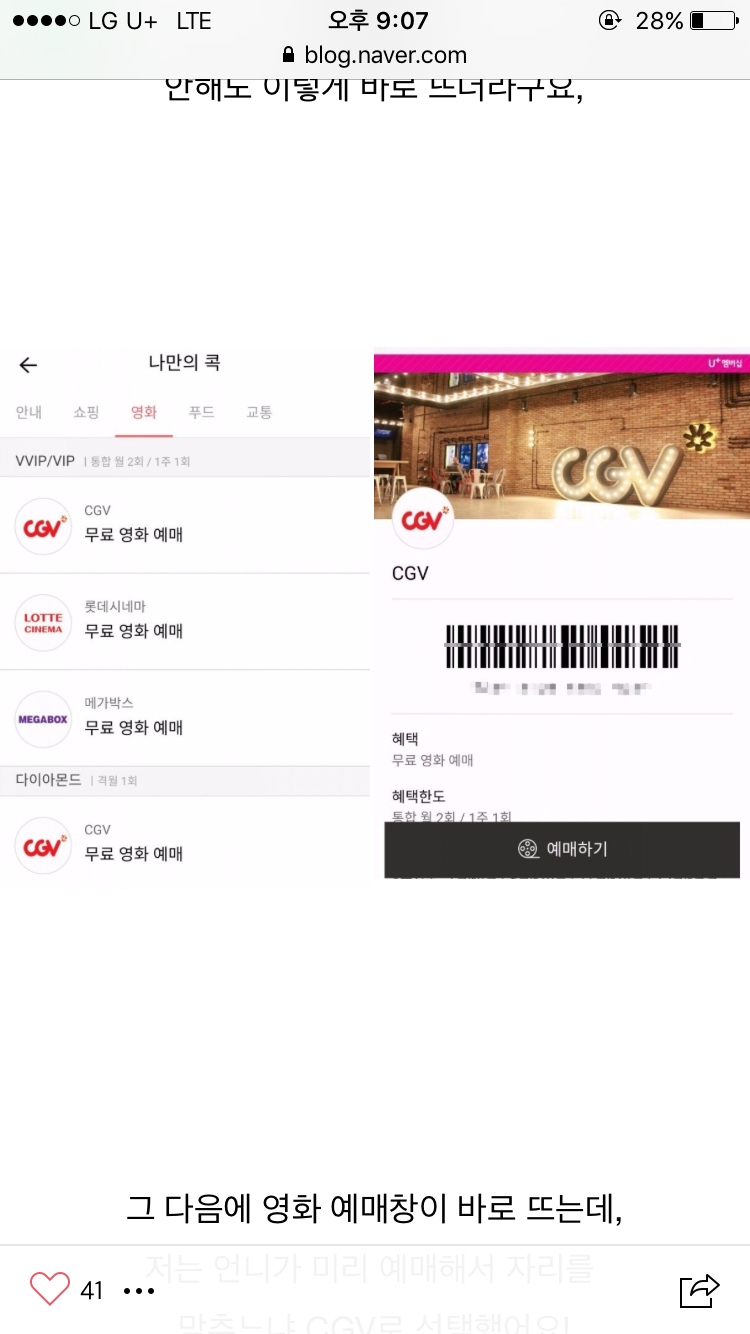Open the three-dot more options menu
The width and height of the screenshot is (750, 1334).
139,1291
